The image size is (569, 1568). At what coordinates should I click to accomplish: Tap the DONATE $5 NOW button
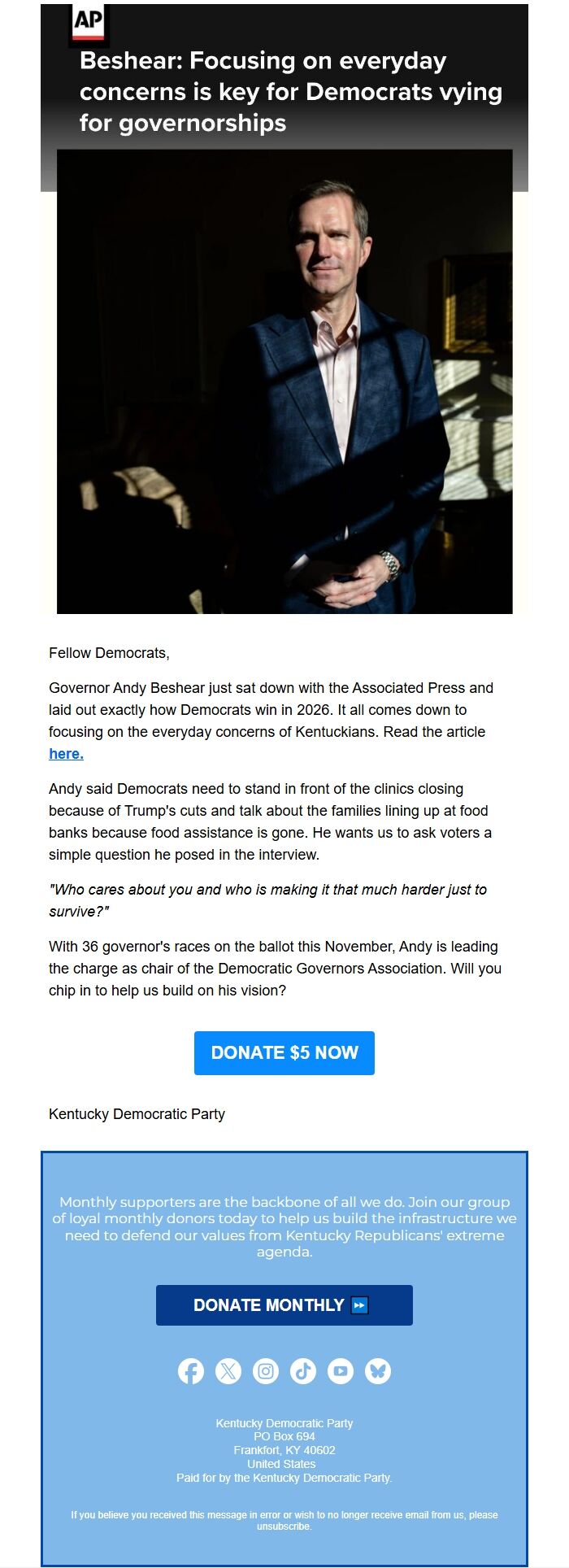pos(284,1052)
